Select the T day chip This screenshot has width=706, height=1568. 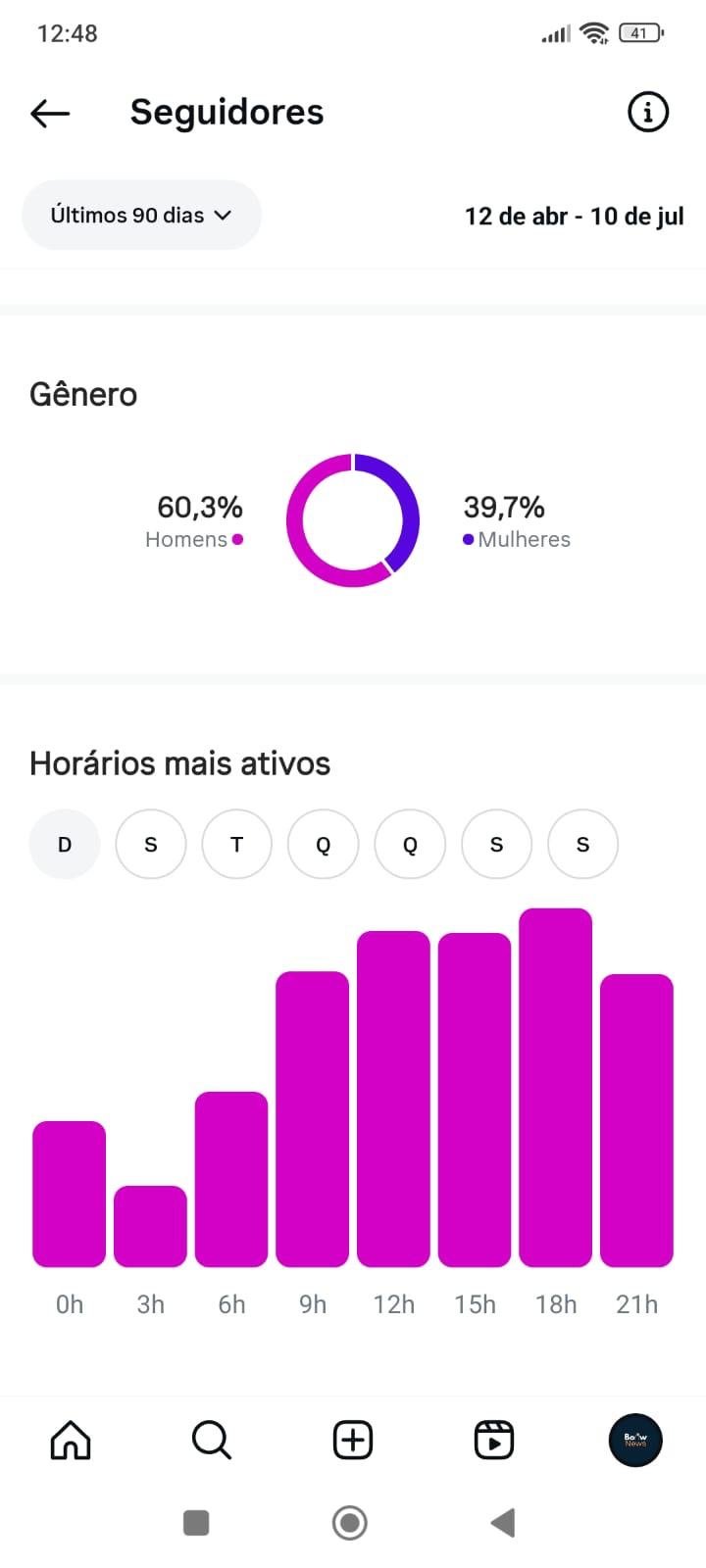point(237,844)
